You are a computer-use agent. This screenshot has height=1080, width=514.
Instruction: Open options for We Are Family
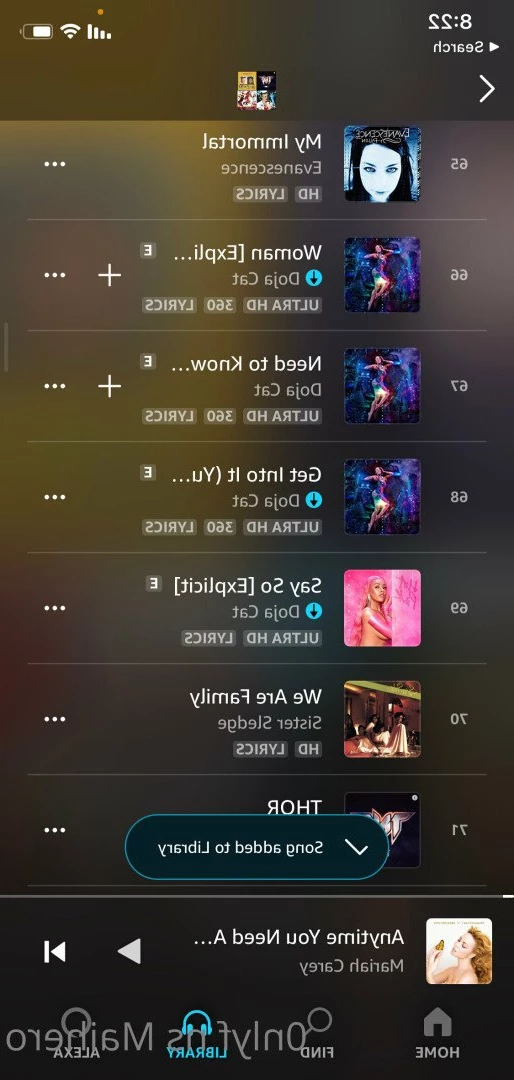54,719
